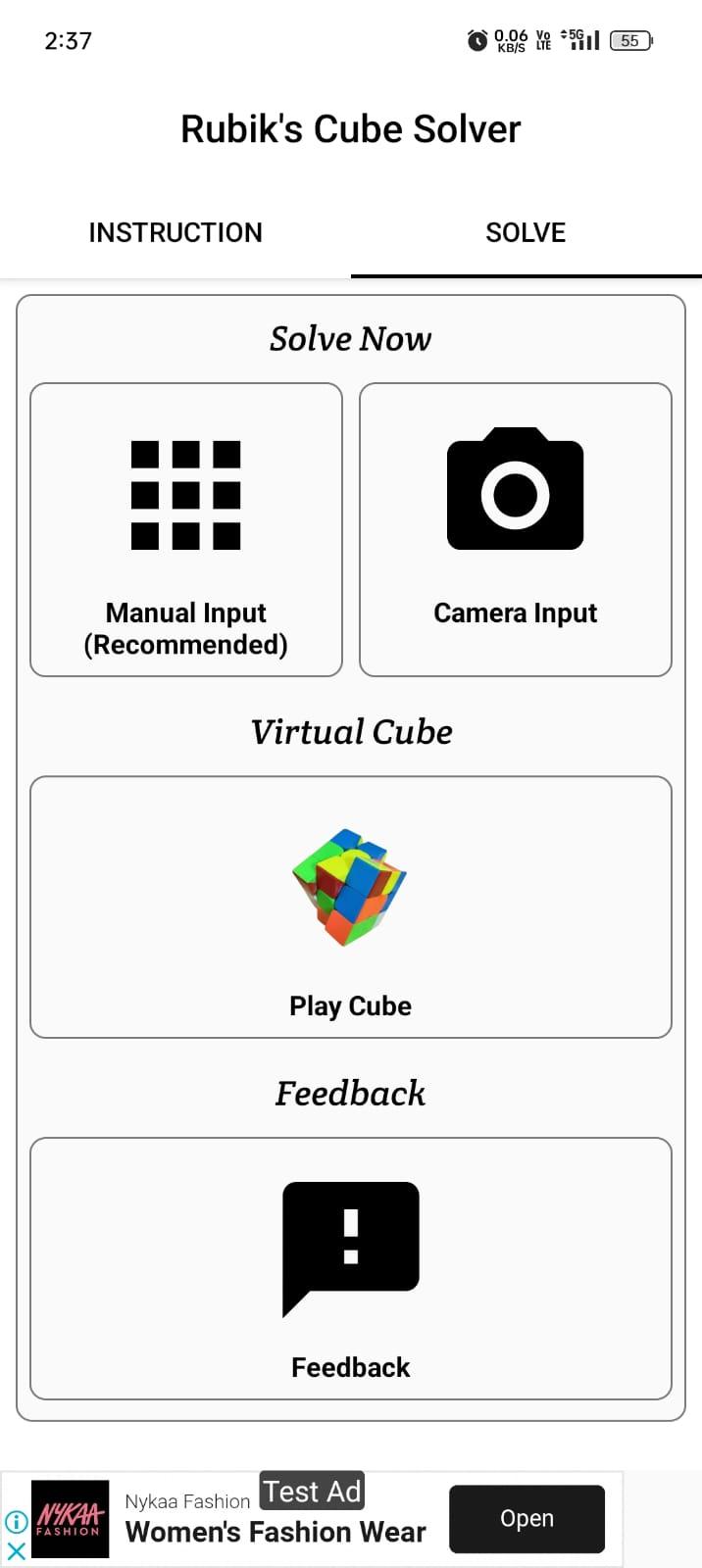Open the Feedback card
The height and width of the screenshot is (1568, 702).
click(351, 1268)
